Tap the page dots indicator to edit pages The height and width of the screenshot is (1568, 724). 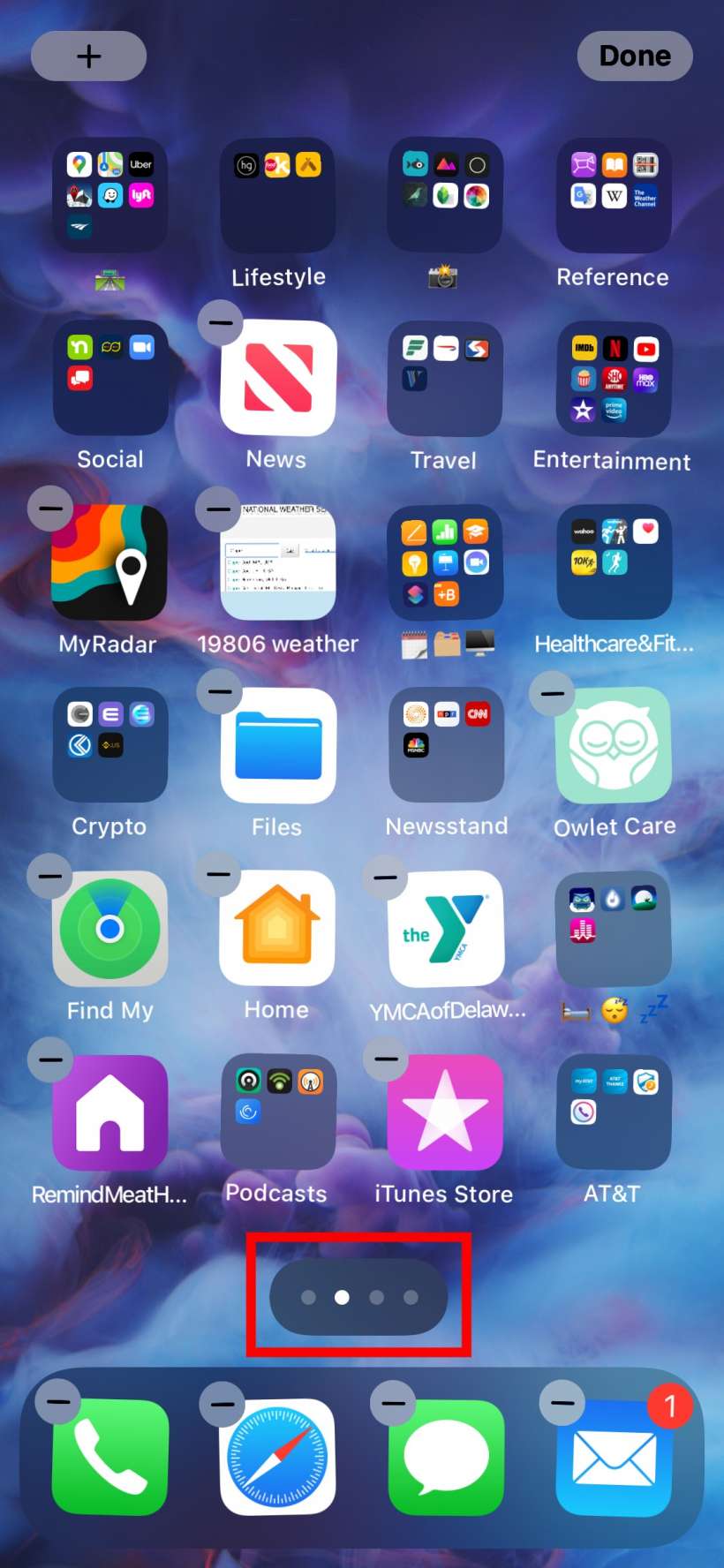coord(358,1297)
